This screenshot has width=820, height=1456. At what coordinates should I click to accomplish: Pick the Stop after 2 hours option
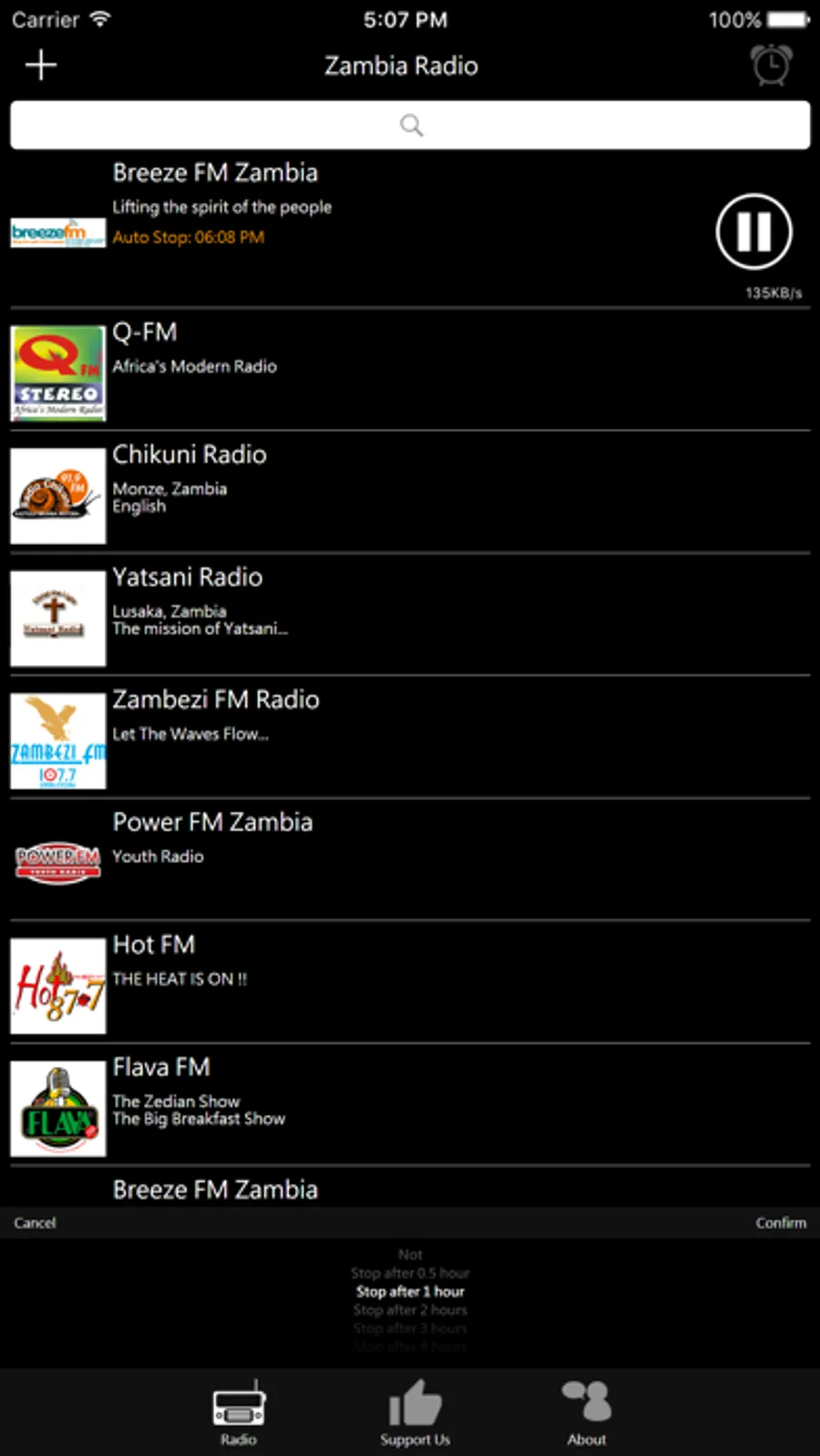tap(410, 1310)
